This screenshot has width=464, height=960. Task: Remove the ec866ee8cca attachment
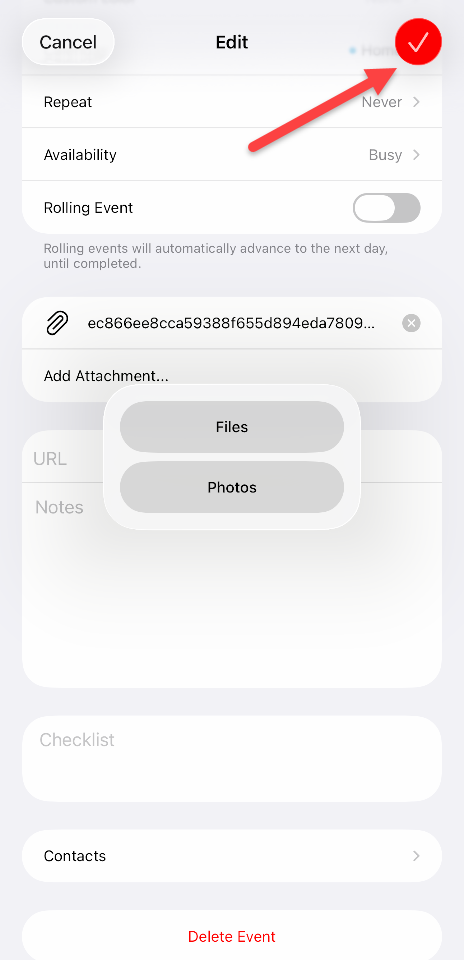click(x=411, y=323)
